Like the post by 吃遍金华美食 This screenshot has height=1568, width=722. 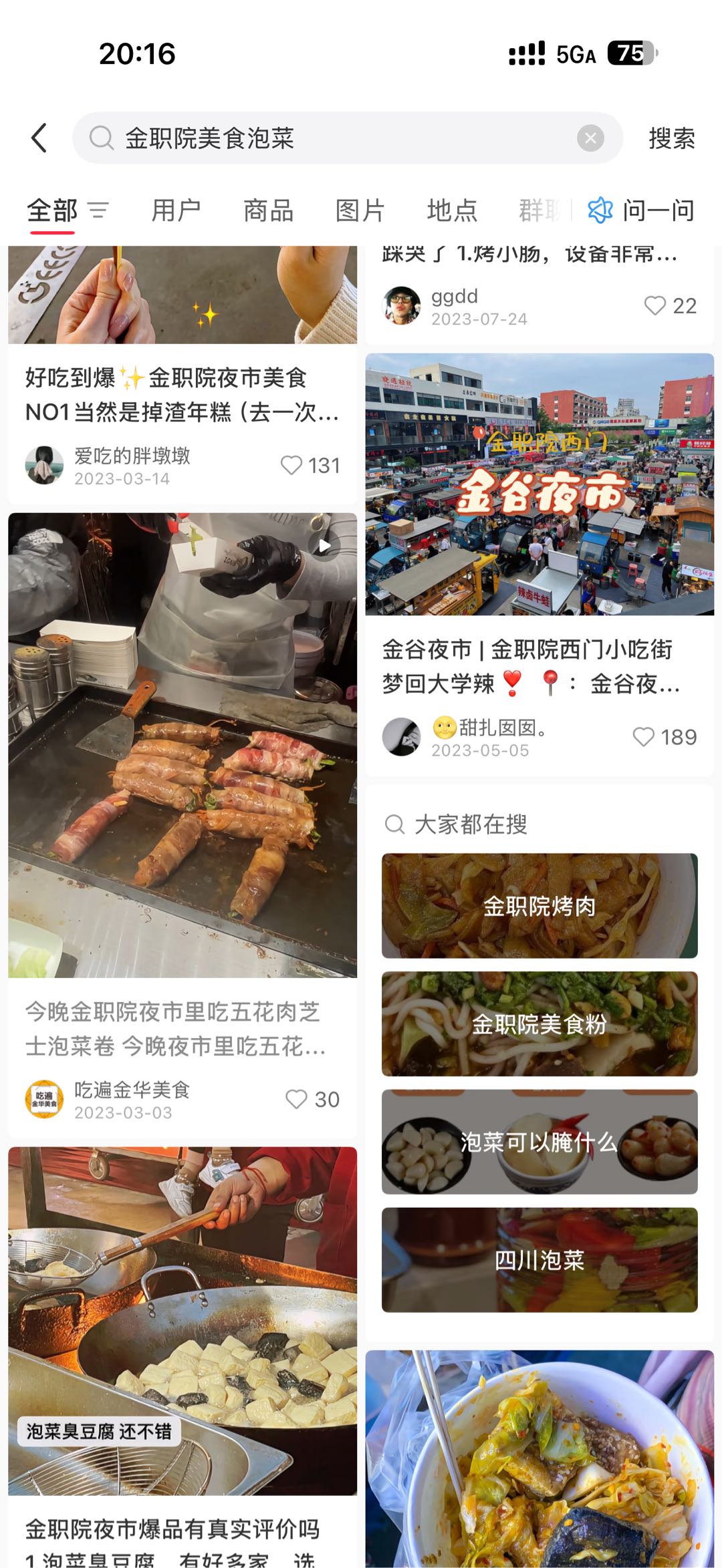click(297, 1100)
